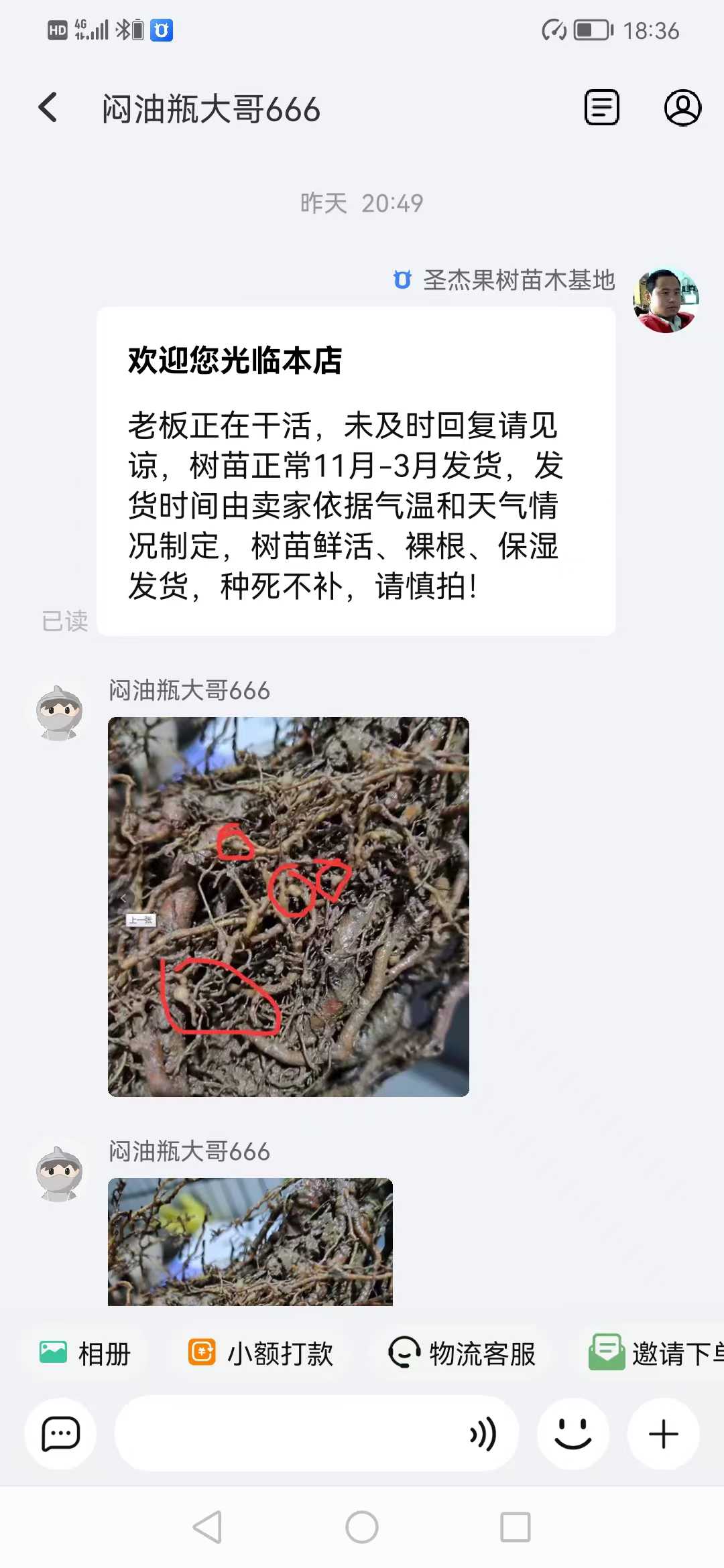This screenshot has width=724, height=1568.
Task: Switch to voice input icon
Action: click(x=483, y=1434)
